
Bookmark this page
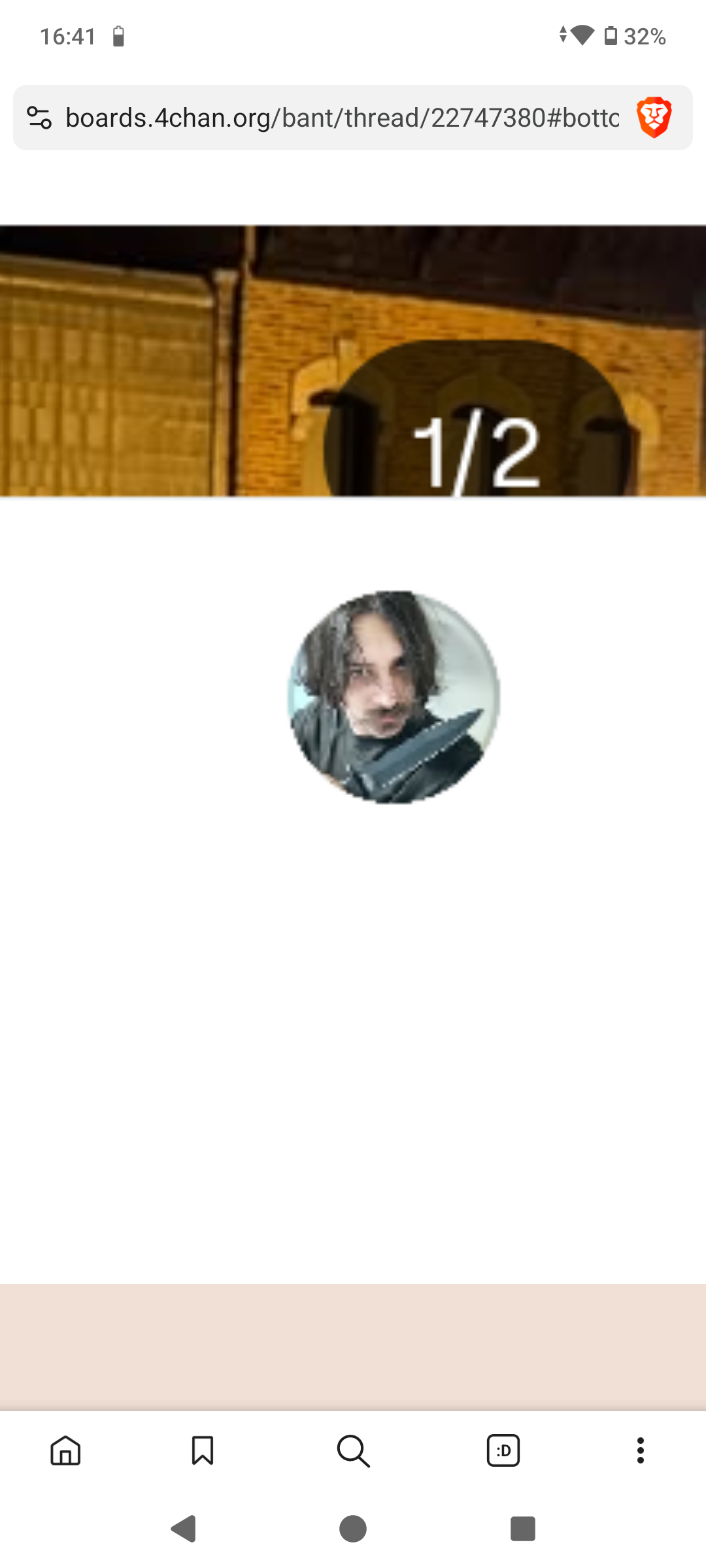[x=203, y=1450]
